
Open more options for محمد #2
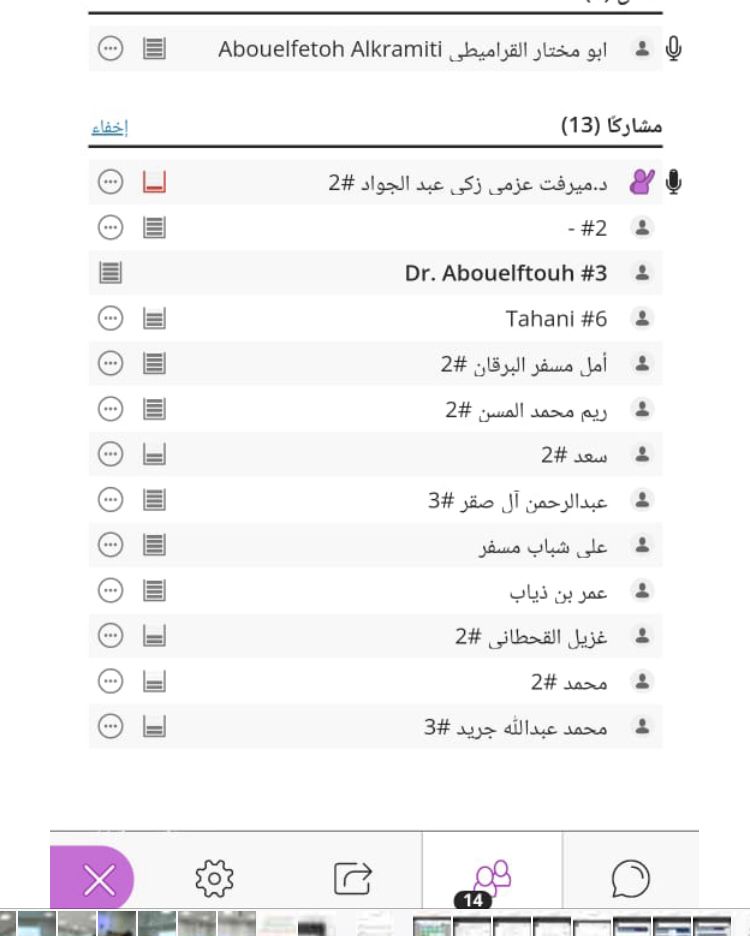click(x=110, y=681)
